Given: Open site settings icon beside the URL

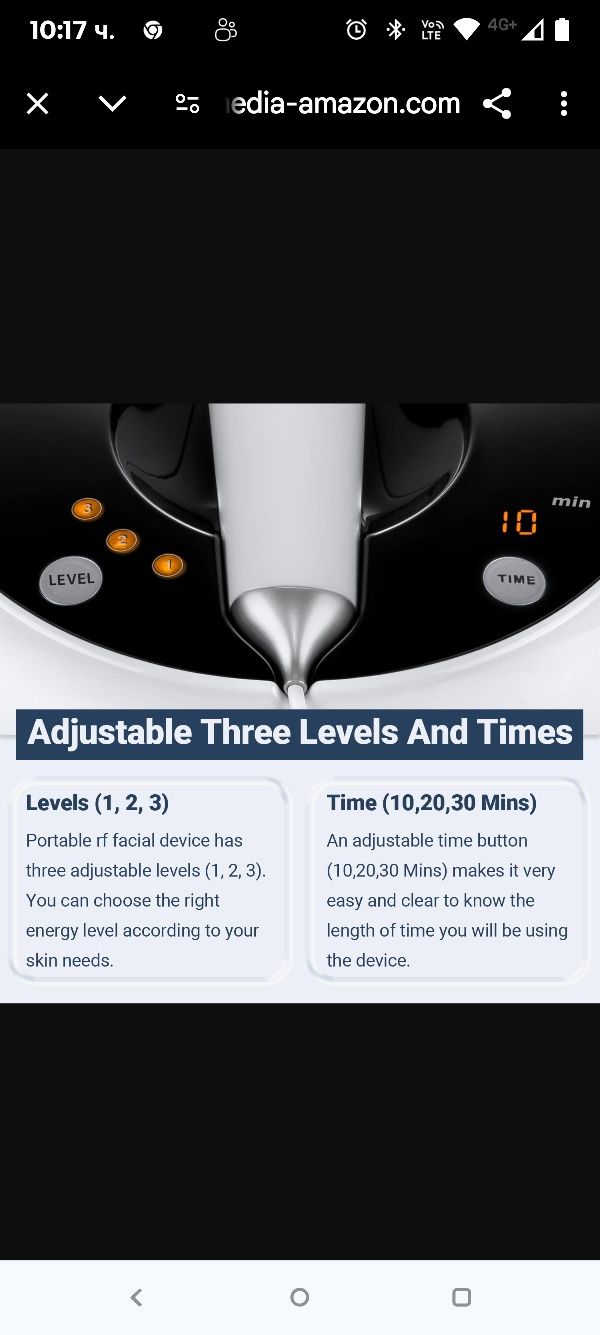Looking at the screenshot, I should tap(187, 104).
